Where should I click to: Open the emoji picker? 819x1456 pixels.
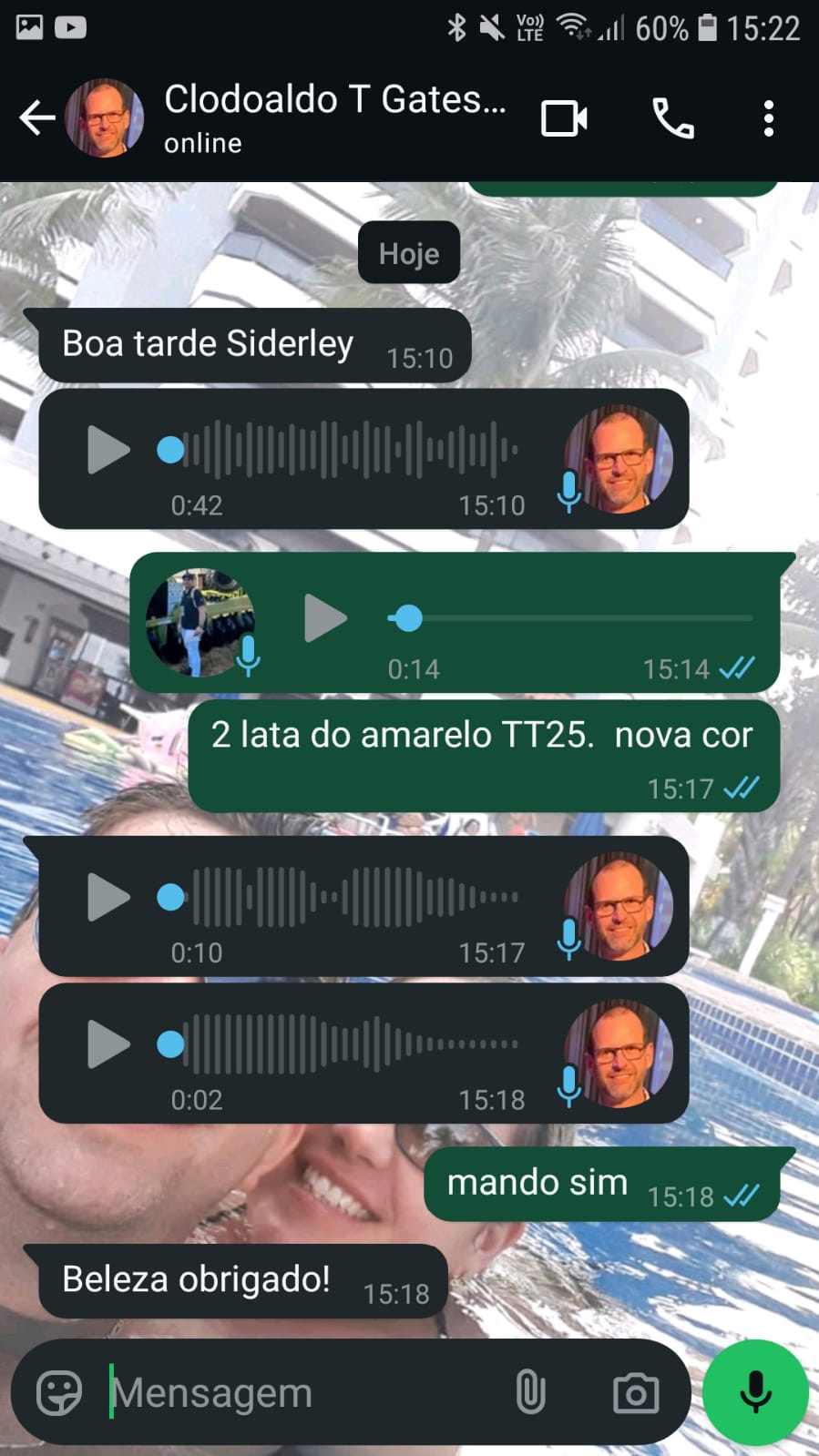click(x=59, y=1392)
